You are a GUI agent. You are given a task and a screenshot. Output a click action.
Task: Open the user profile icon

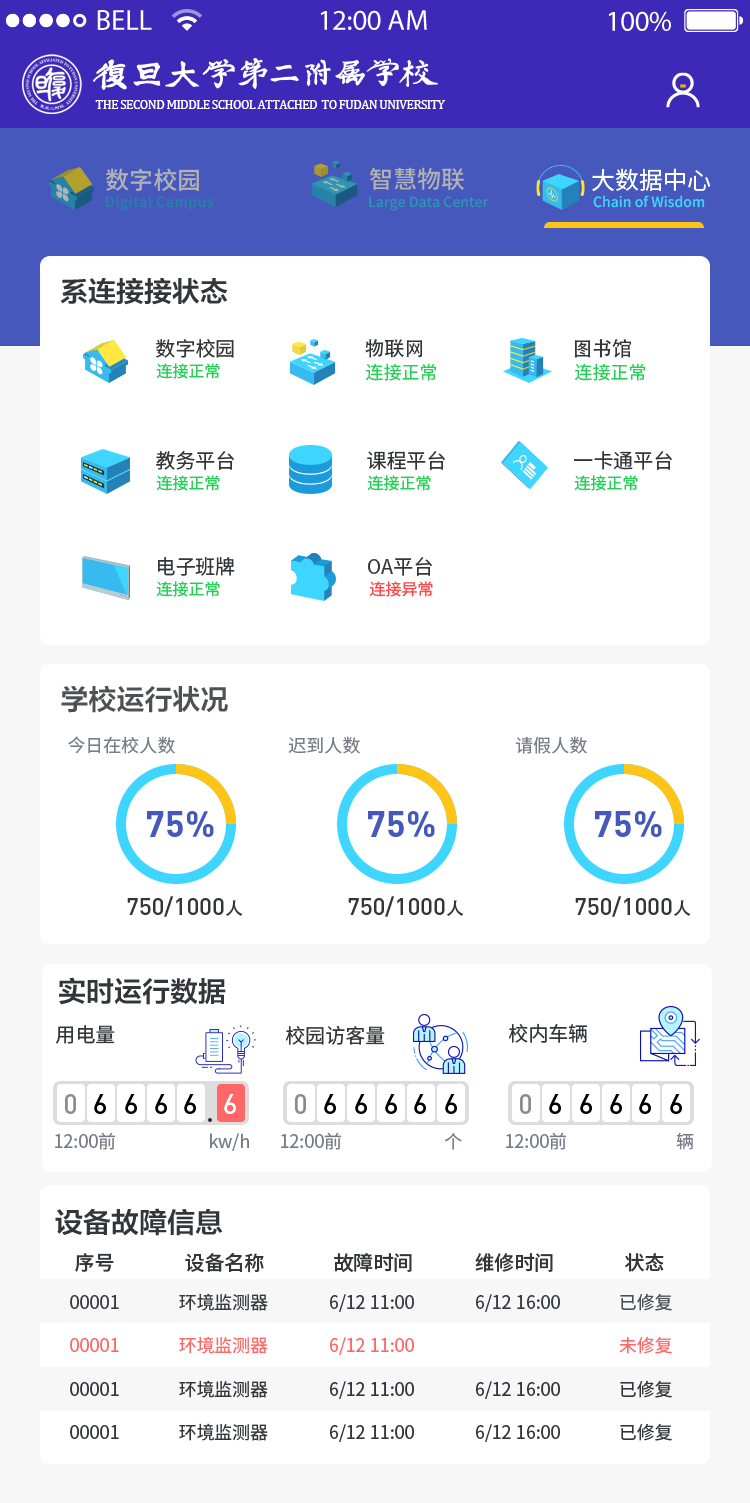coord(683,90)
